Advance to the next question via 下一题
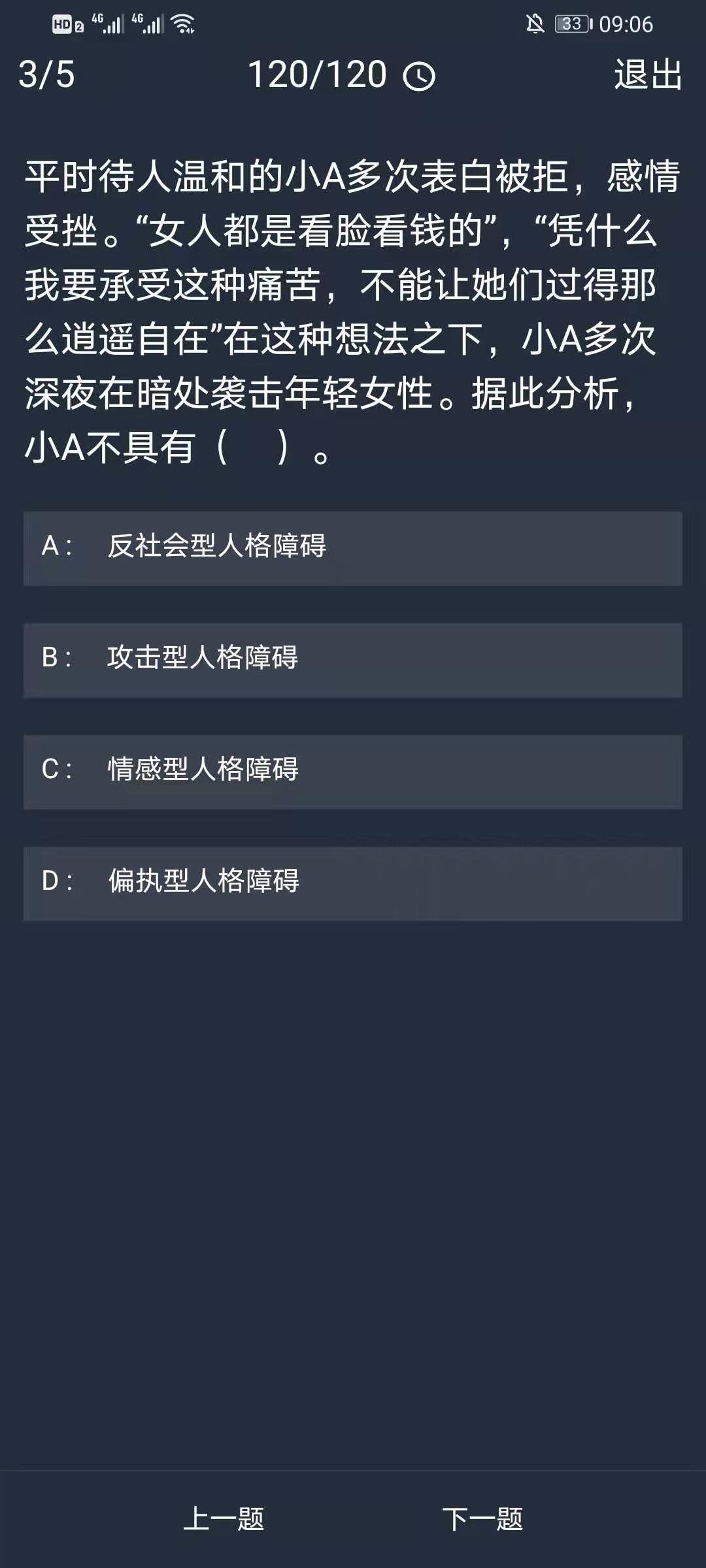 tap(482, 1519)
